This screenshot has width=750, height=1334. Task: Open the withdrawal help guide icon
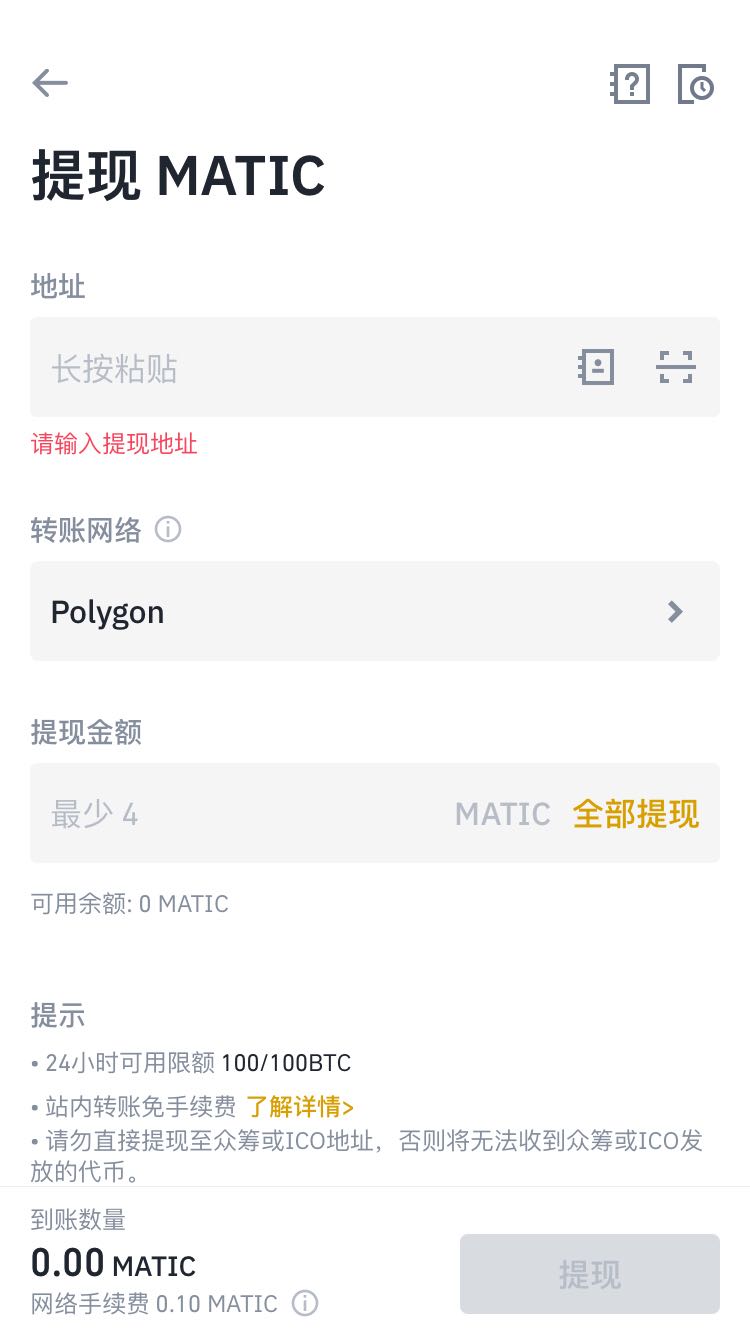pyautogui.click(x=630, y=84)
